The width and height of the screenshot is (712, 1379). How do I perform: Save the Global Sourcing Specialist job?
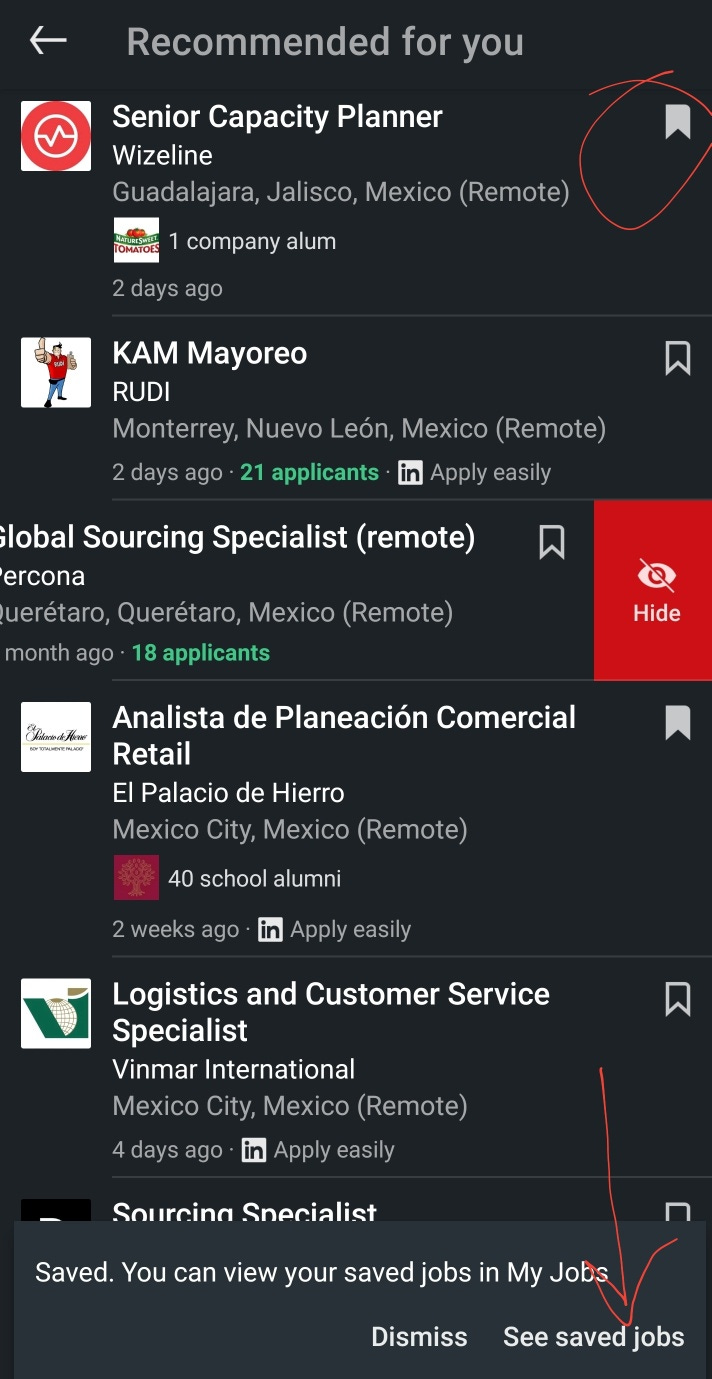pyautogui.click(x=552, y=542)
